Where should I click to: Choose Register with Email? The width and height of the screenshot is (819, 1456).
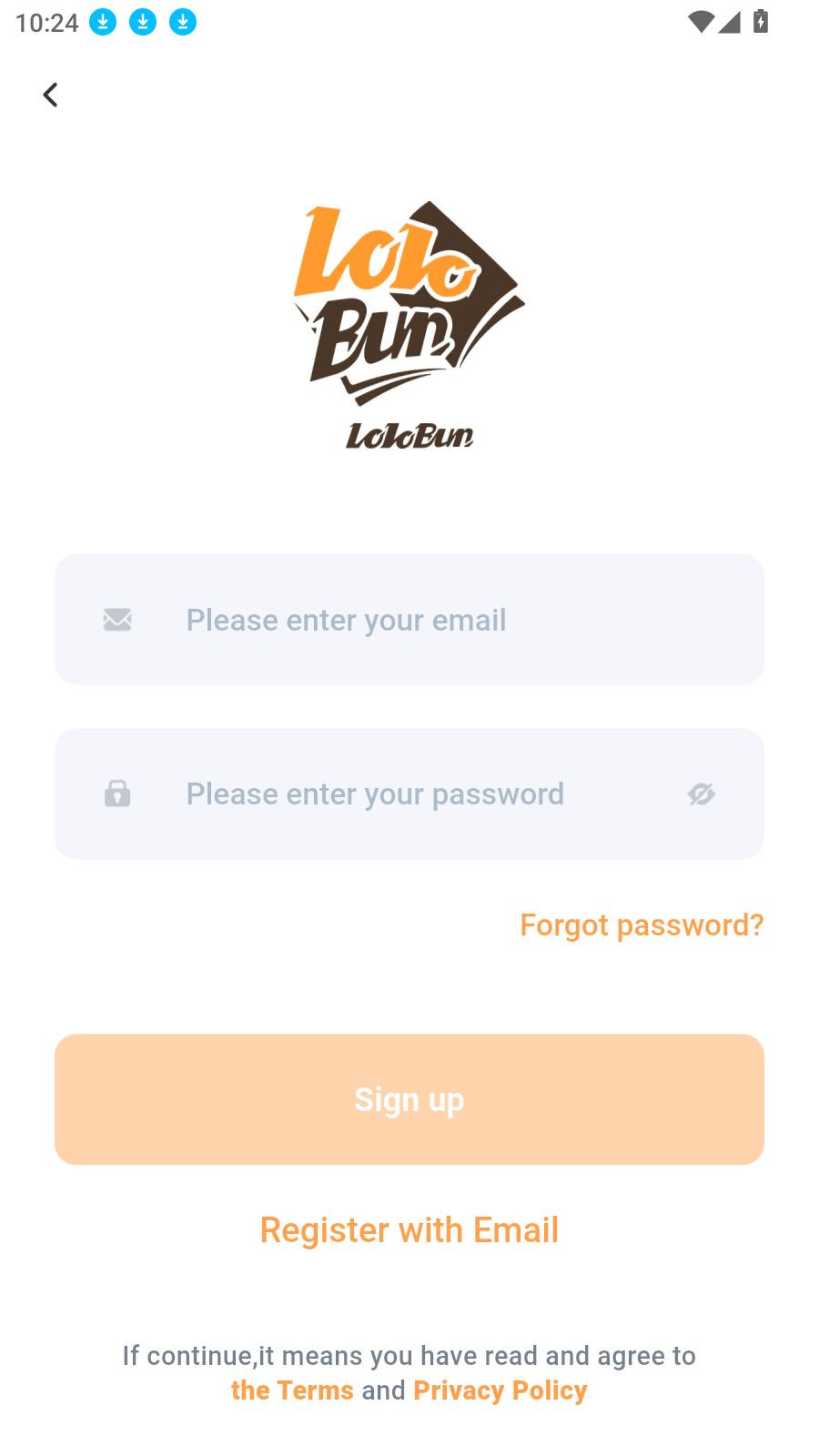pos(409,1230)
